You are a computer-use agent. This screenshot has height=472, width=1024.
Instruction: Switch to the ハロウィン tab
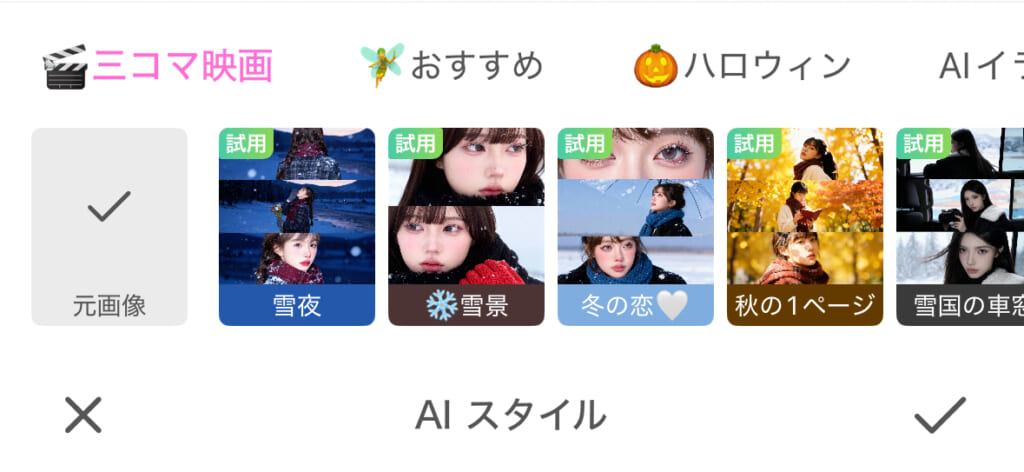[742, 66]
